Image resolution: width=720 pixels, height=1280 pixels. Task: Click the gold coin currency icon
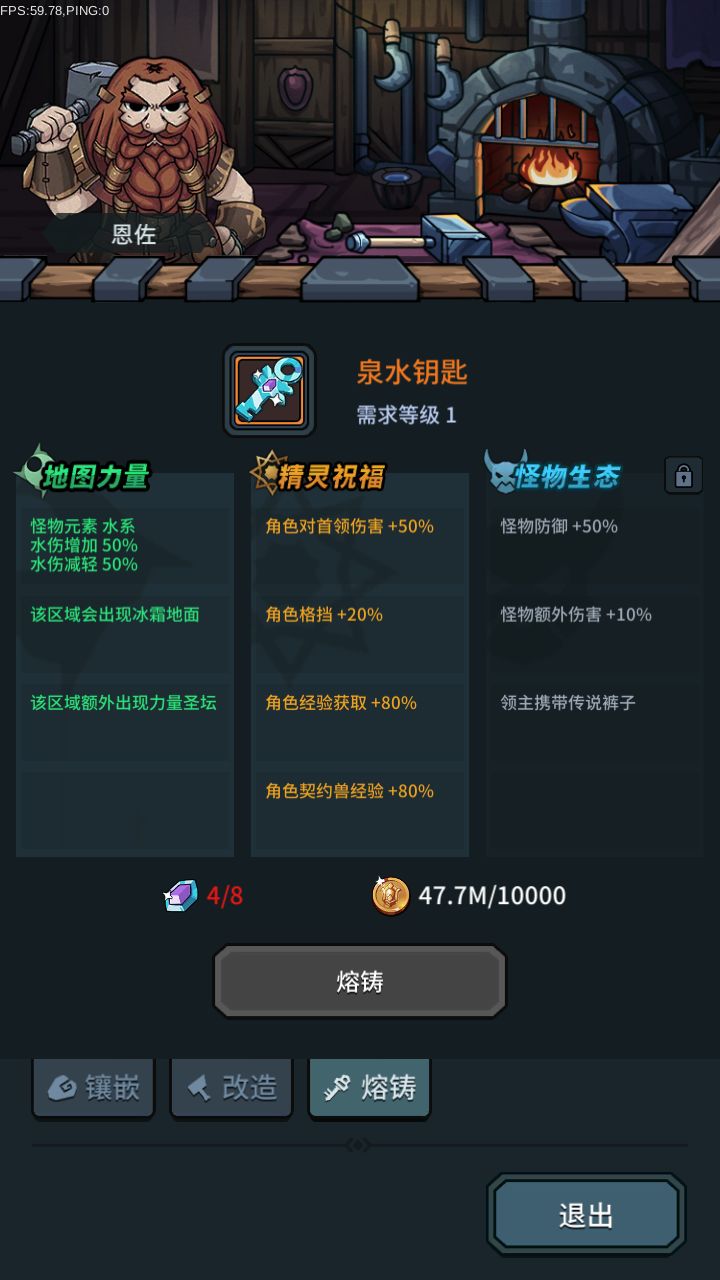tap(390, 896)
